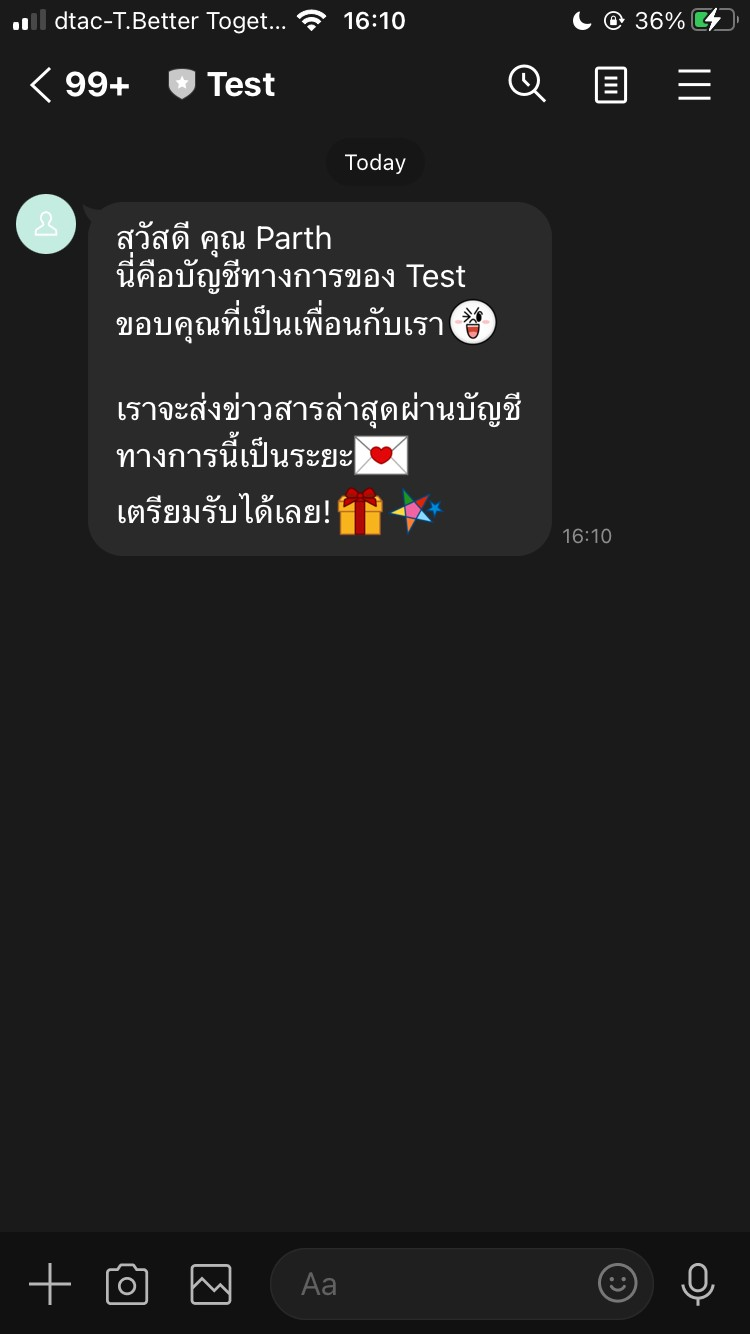Viewport: 750px width, 1334px height.
Task: Open the plus attachment menu
Action: click(x=49, y=1284)
